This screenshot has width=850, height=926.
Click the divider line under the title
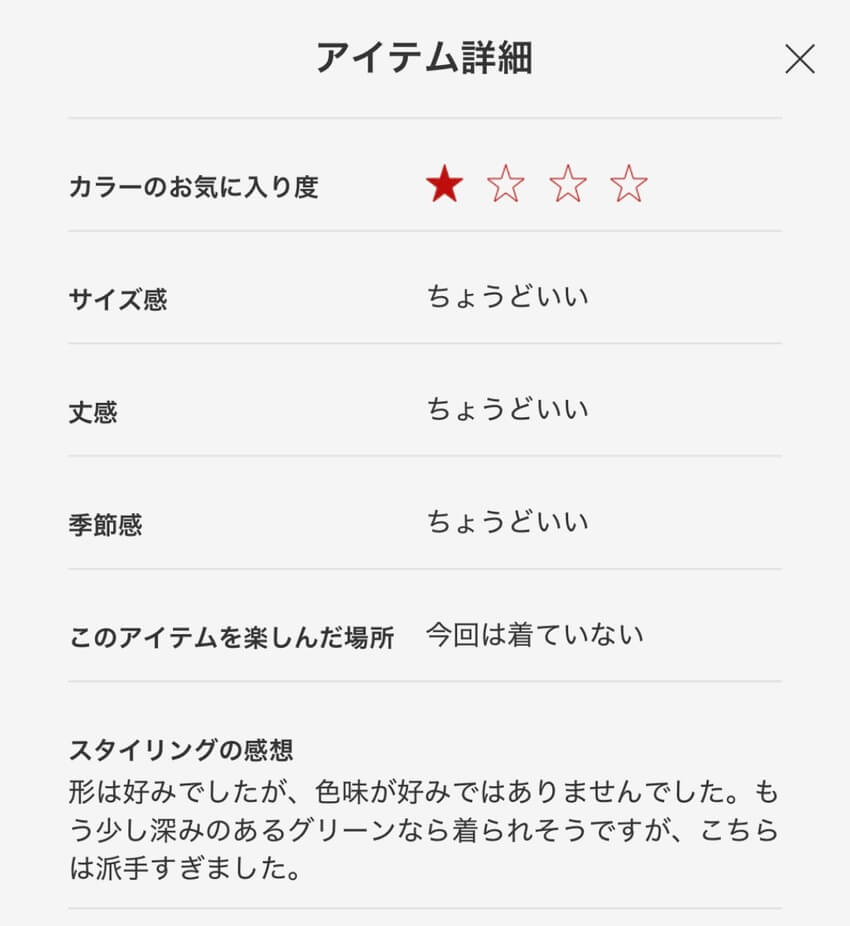(x=425, y=117)
